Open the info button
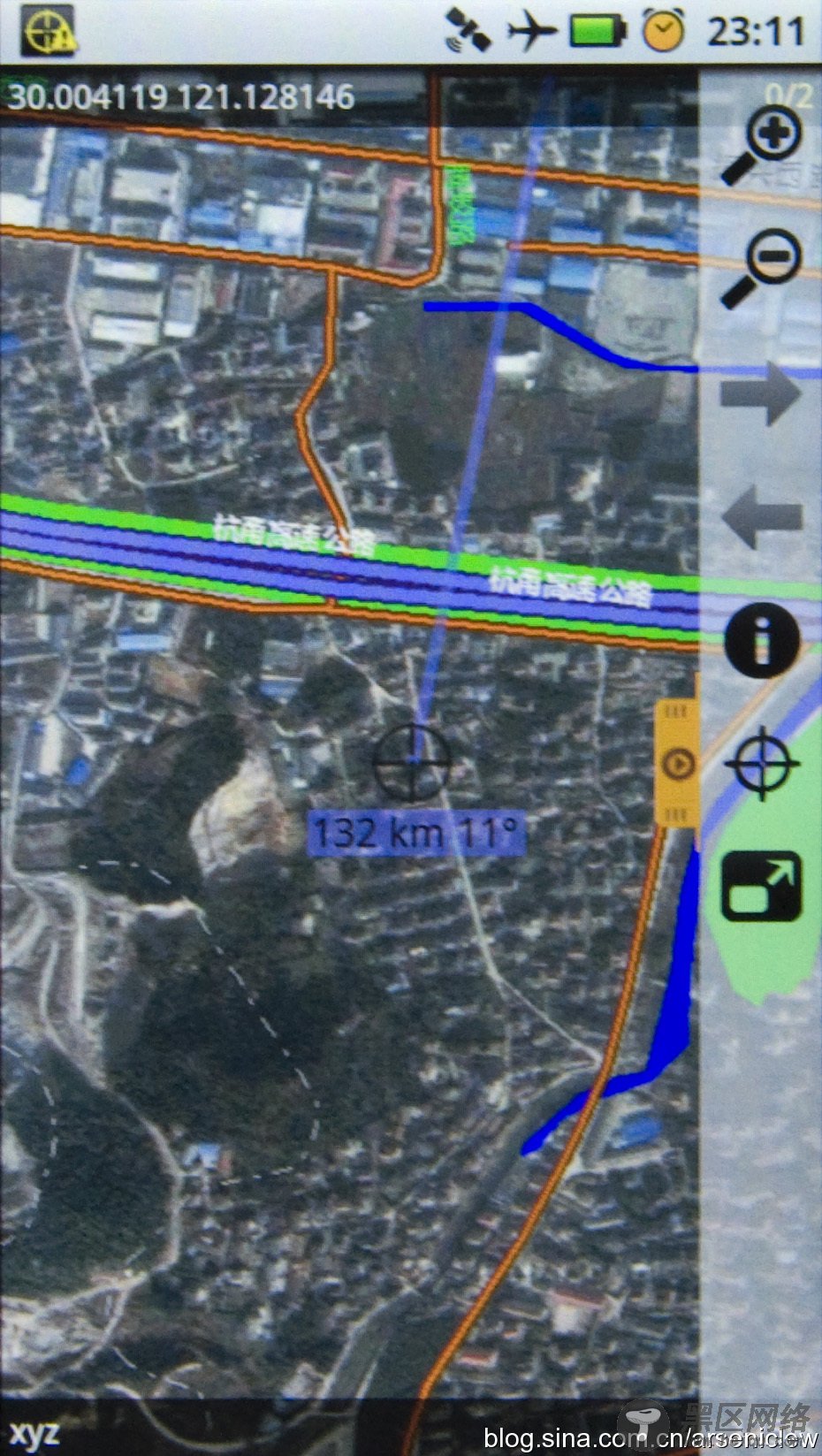The image size is (822, 1456). 761,639
